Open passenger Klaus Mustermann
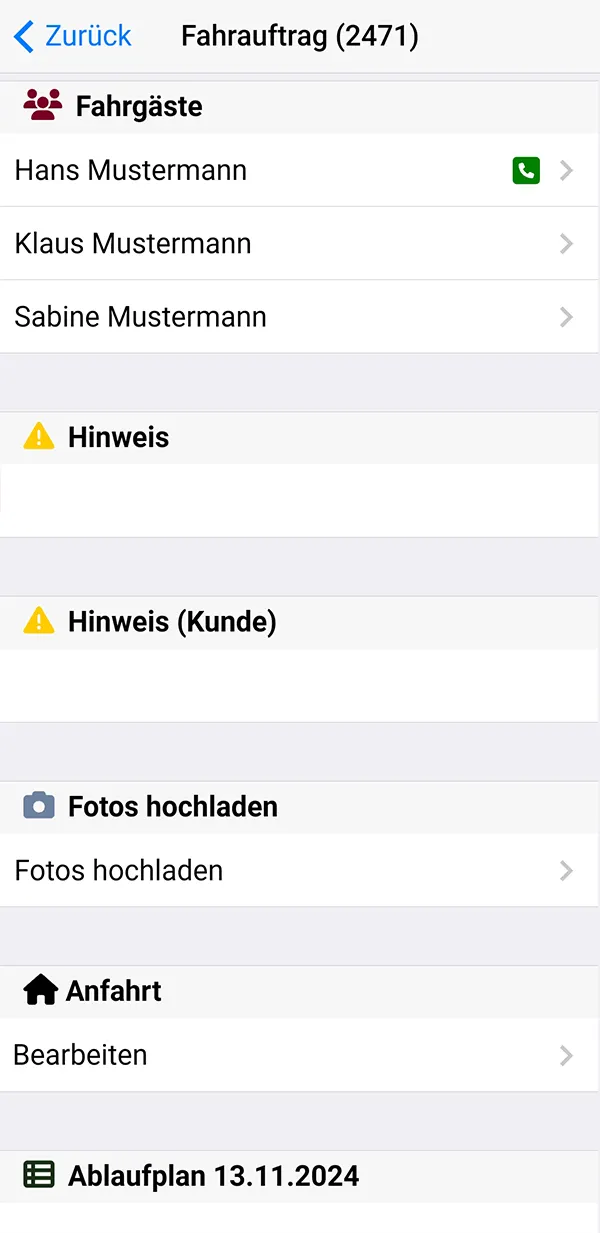The height and width of the screenshot is (1233, 600). click(300, 243)
